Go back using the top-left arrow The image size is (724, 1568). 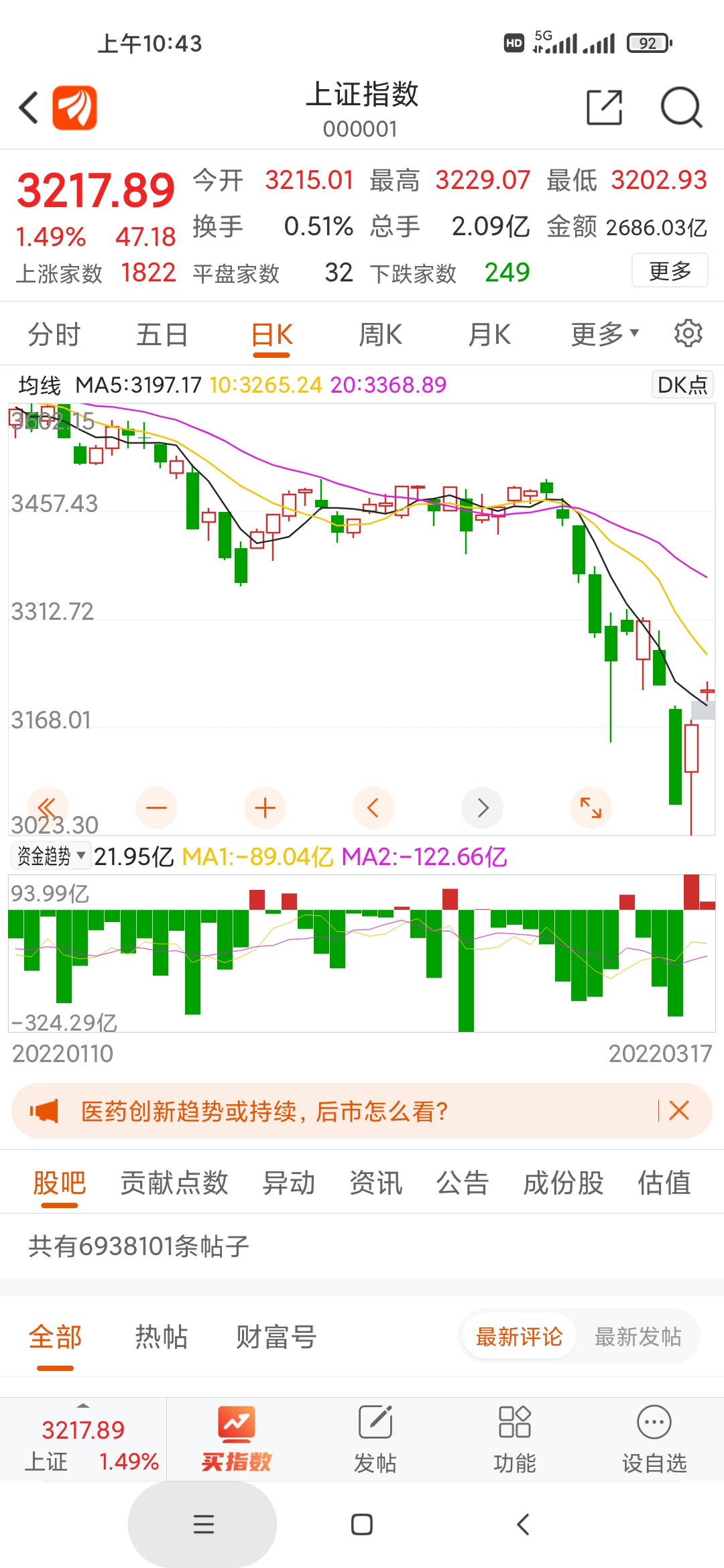(29, 107)
